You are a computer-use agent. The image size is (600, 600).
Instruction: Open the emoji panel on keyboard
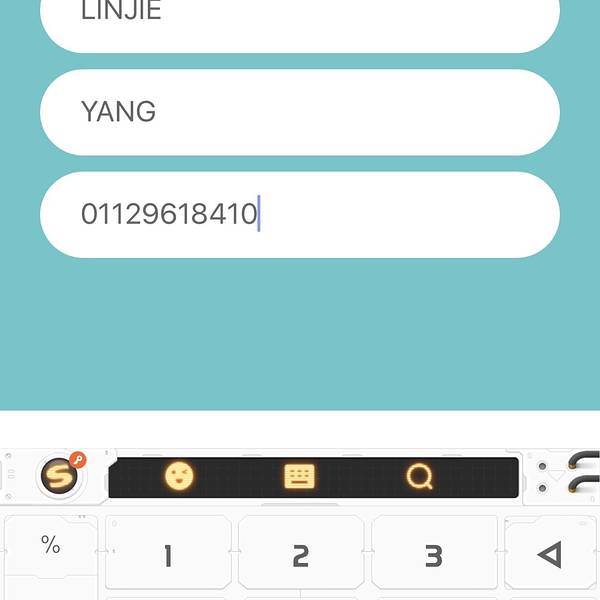coord(179,477)
